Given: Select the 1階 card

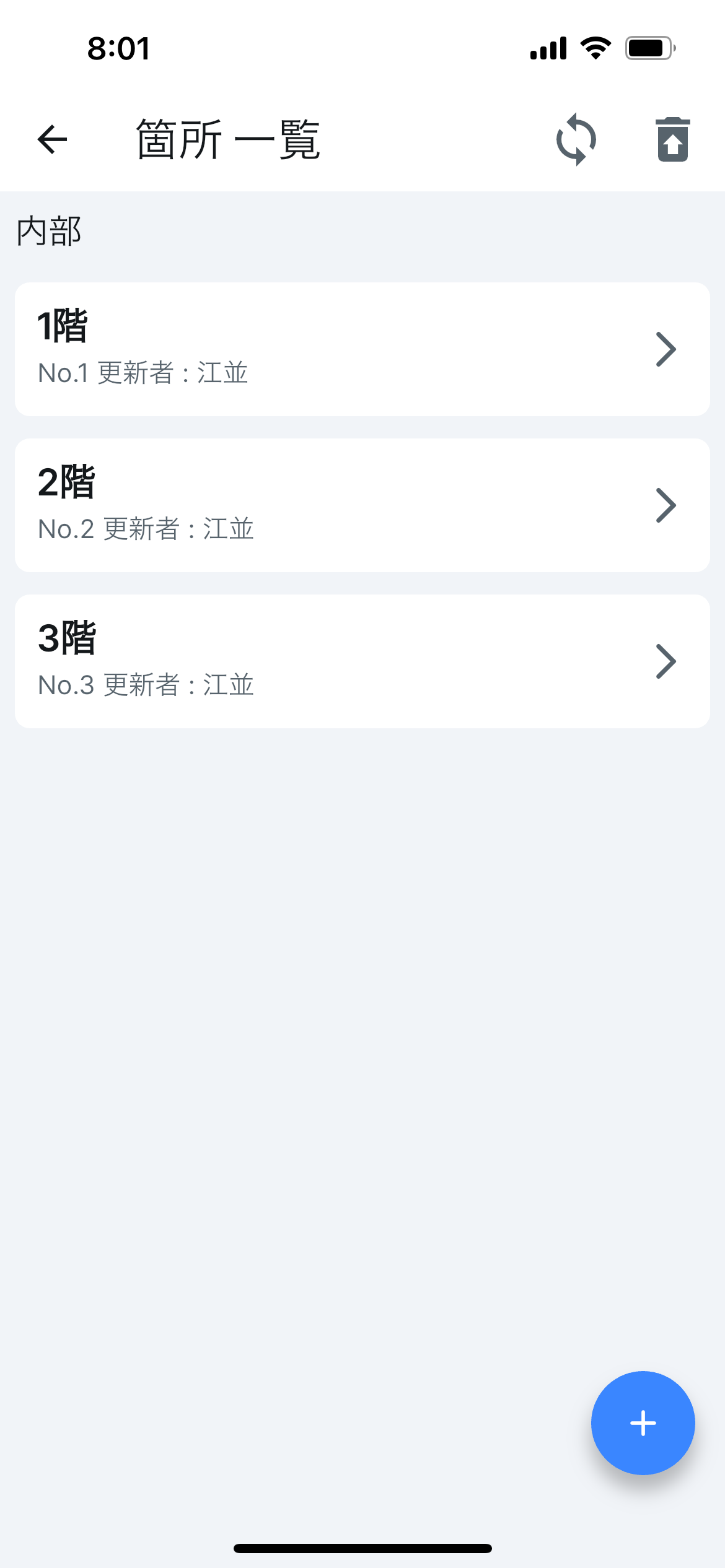Looking at the screenshot, I should (310, 349).
